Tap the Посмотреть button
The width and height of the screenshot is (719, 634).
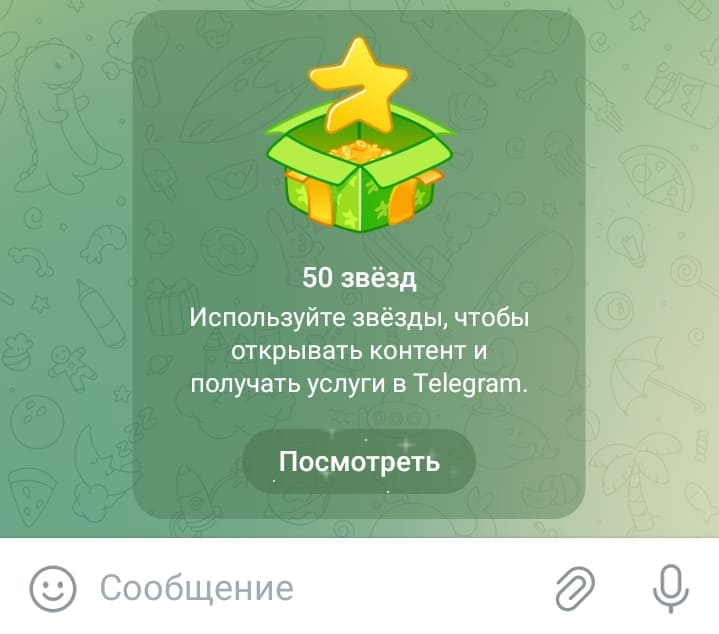coord(359,462)
